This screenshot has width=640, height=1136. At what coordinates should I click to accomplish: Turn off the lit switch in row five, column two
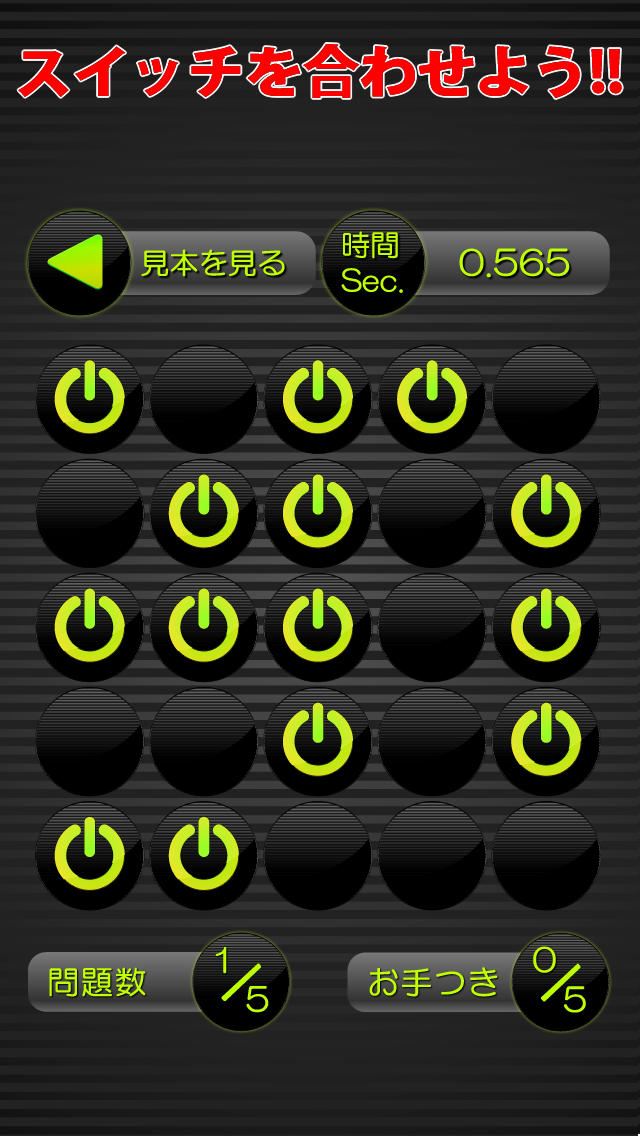(x=203, y=855)
